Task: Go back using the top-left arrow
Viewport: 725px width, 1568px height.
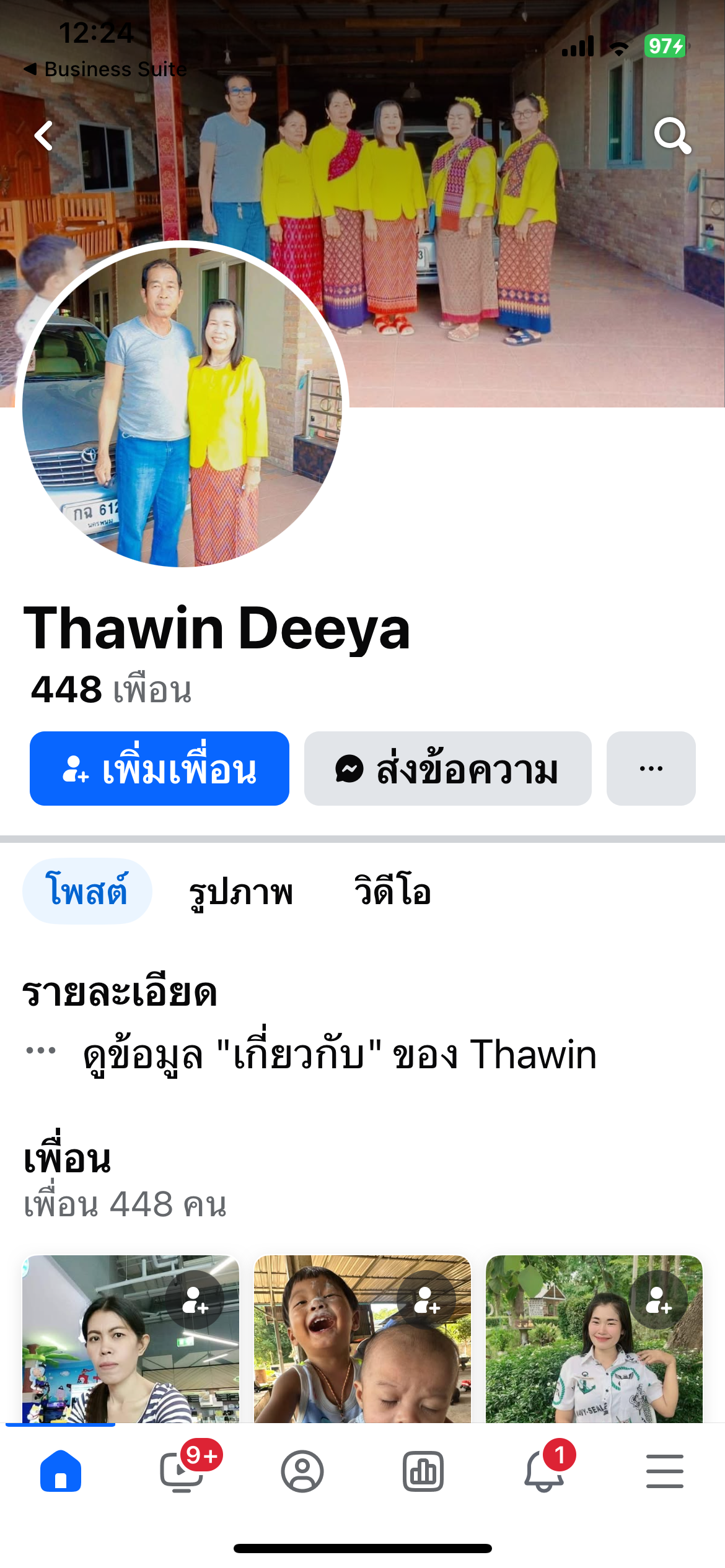Action: (44, 136)
